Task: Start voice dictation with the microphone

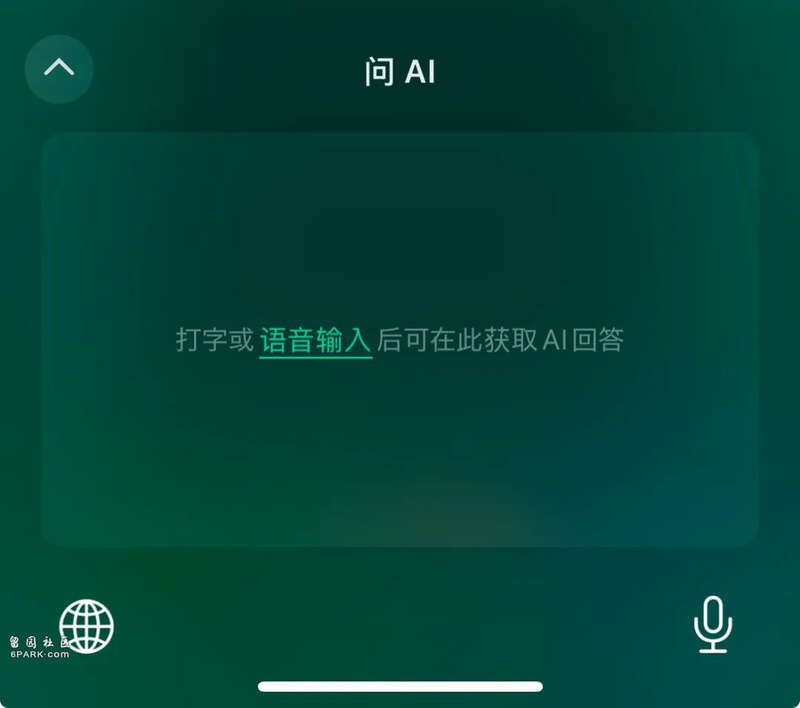Action: 712,624
